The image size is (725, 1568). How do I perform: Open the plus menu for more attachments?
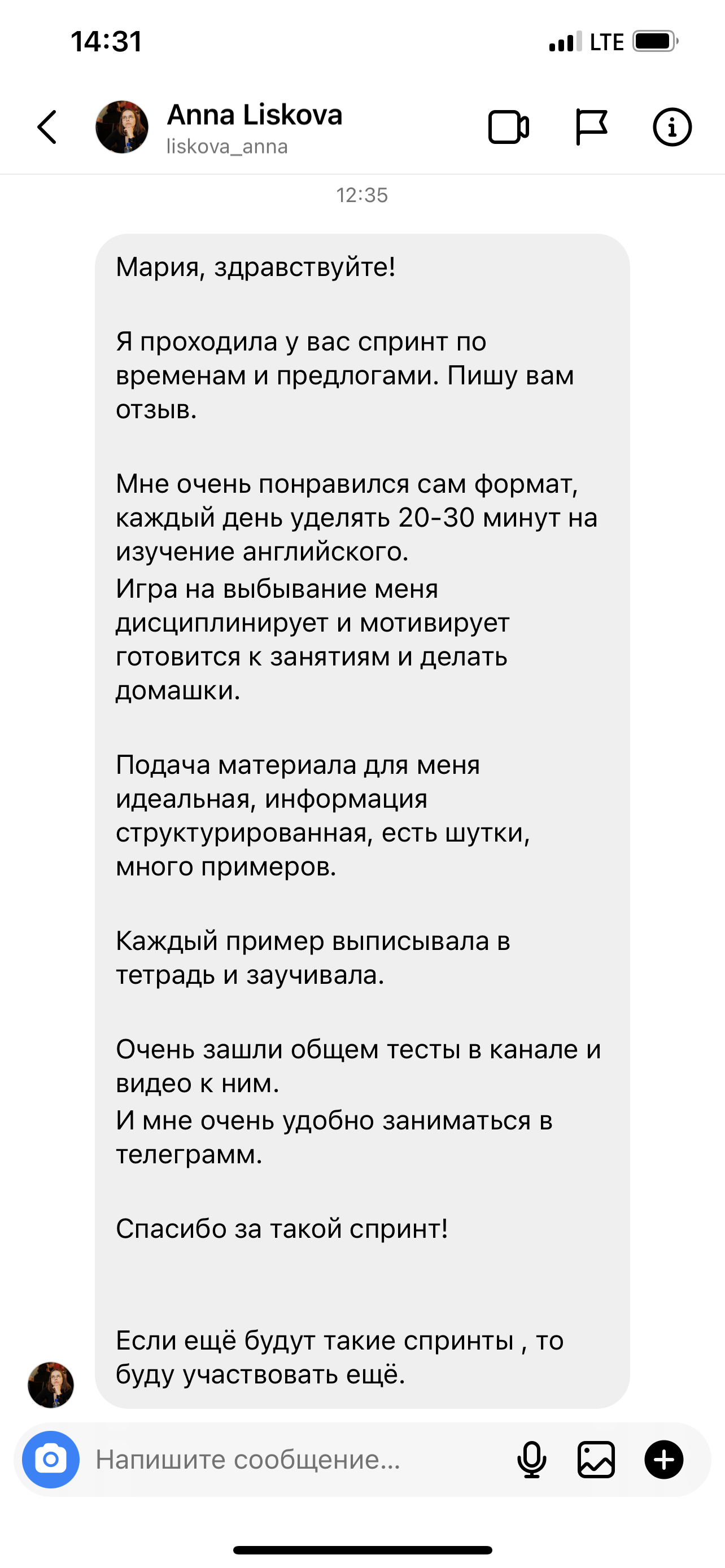pos(663,1459)
